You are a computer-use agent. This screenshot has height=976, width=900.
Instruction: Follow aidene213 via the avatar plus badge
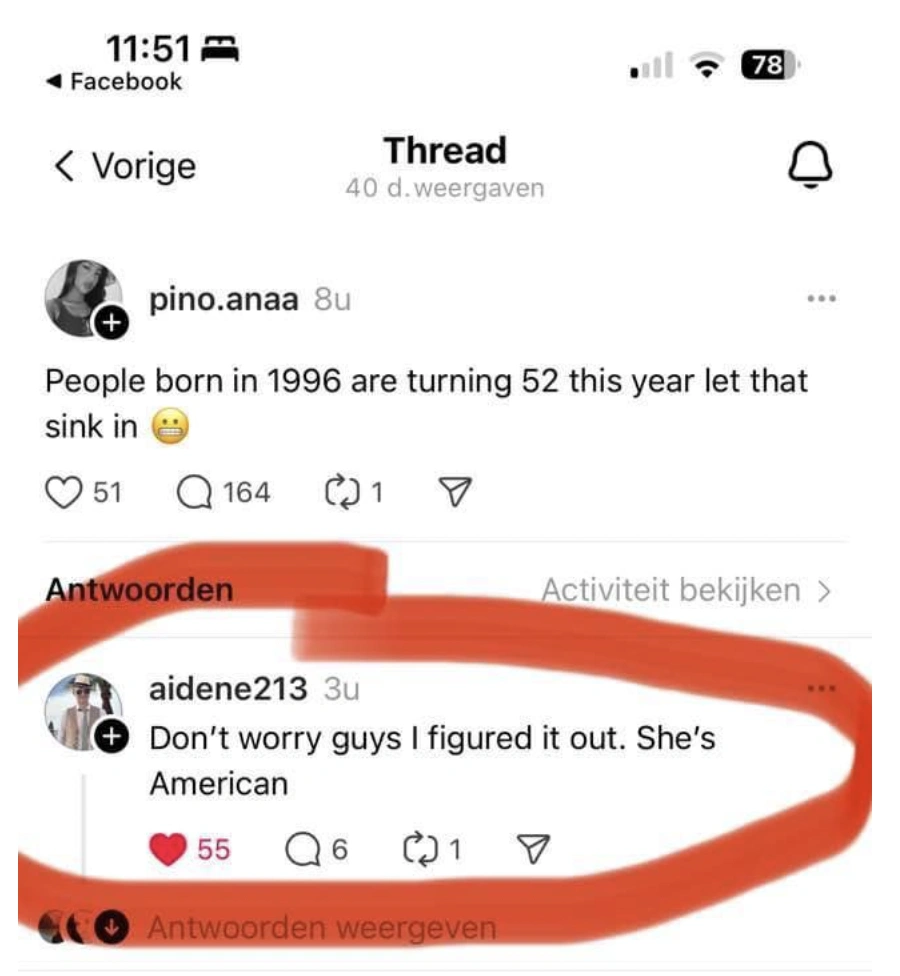[110, 738]
